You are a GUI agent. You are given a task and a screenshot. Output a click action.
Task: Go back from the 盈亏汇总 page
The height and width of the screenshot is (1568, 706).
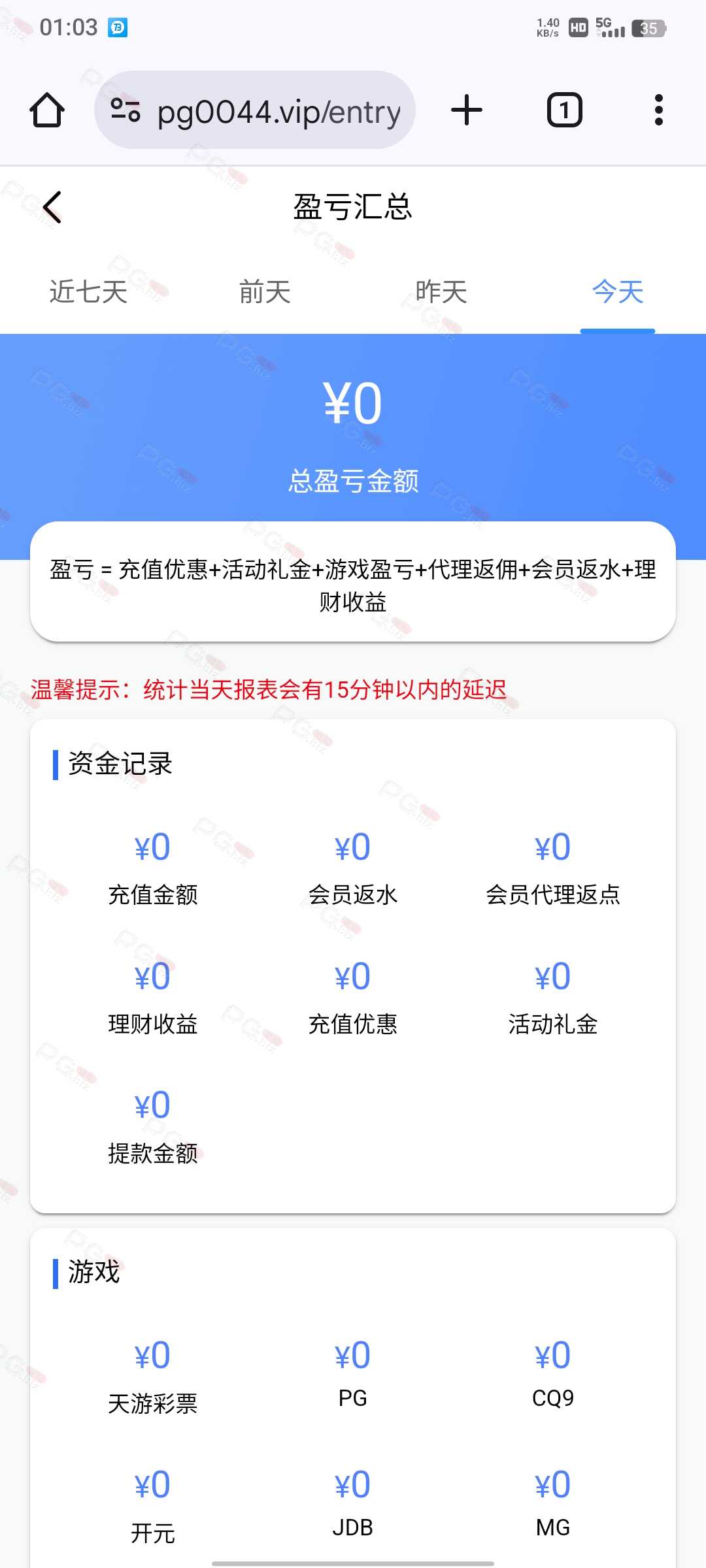click(52, 207)
